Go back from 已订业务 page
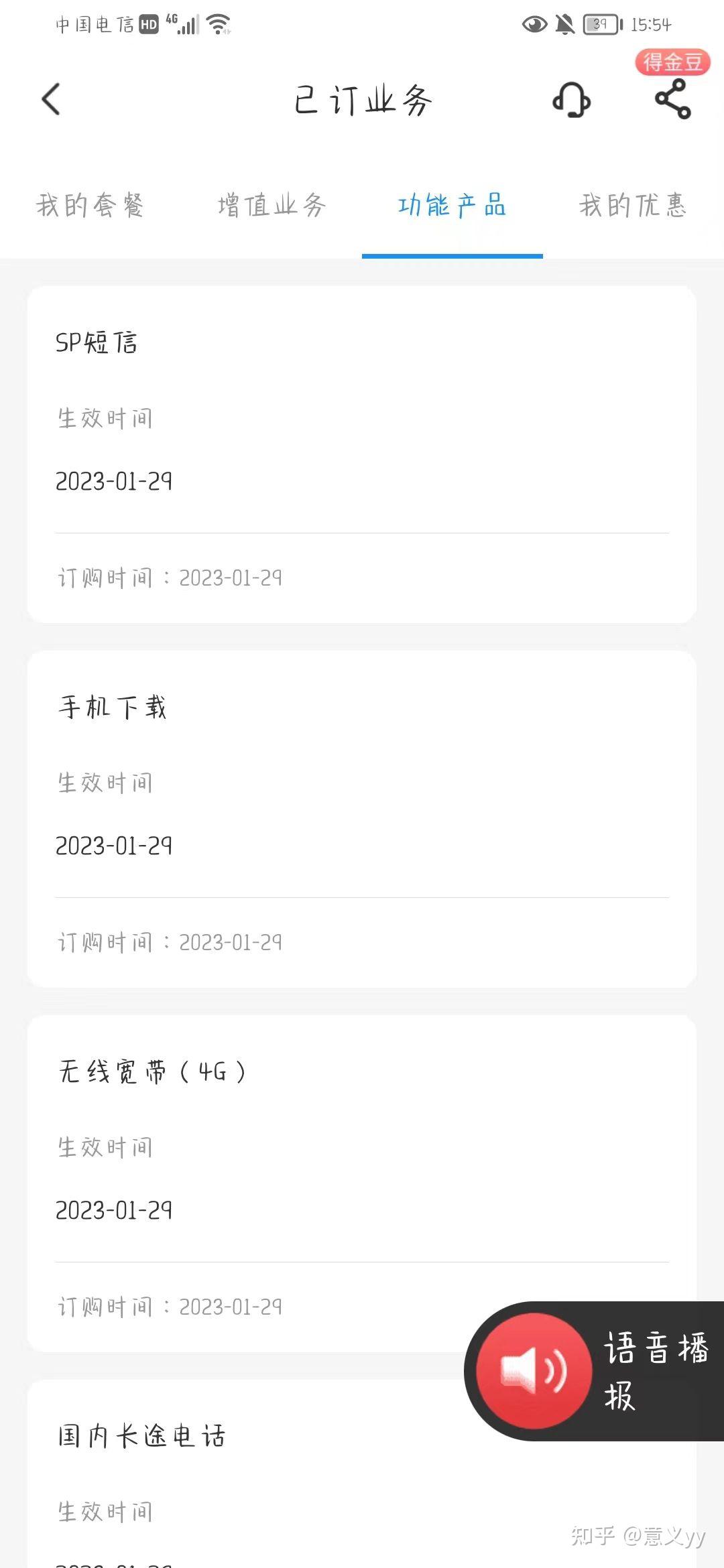 pyautogui.click(x=51, y=100)
